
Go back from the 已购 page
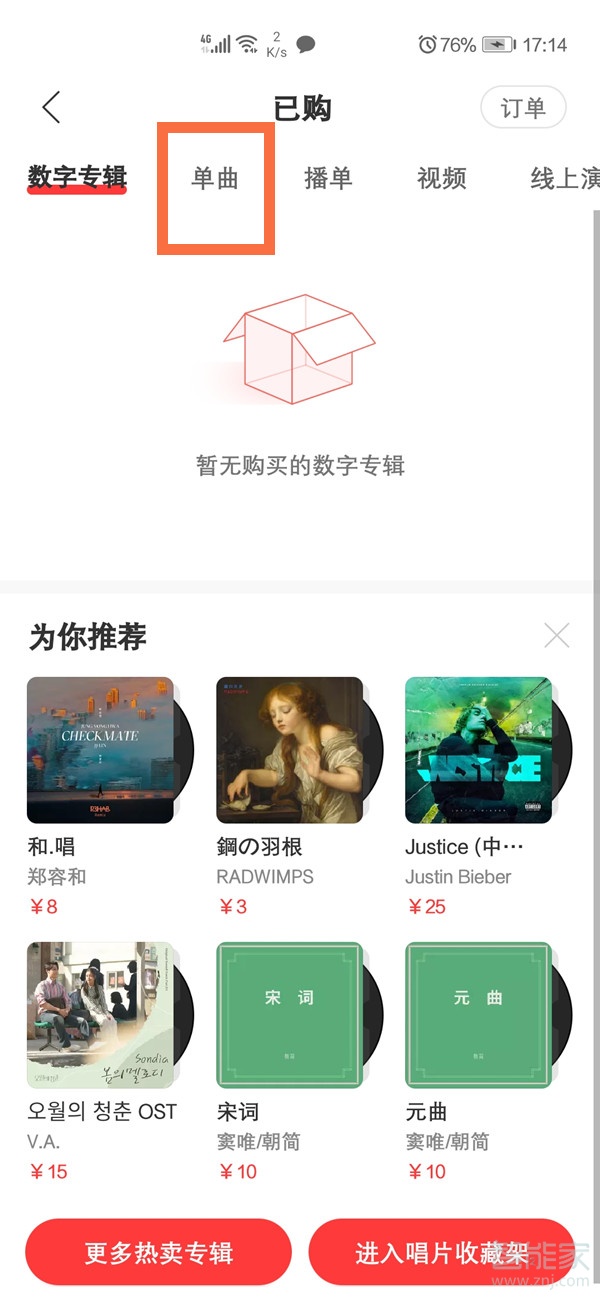click(51, 108)
